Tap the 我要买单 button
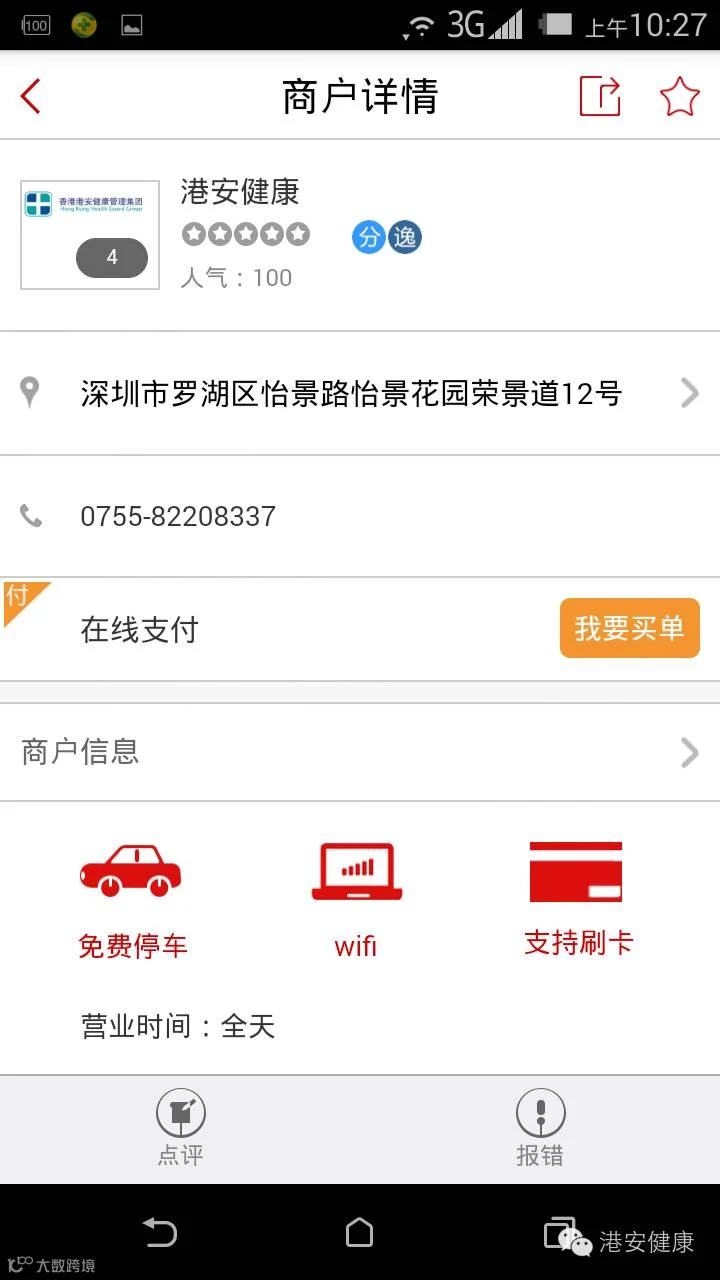The image size is (720, 1280). 629,628
